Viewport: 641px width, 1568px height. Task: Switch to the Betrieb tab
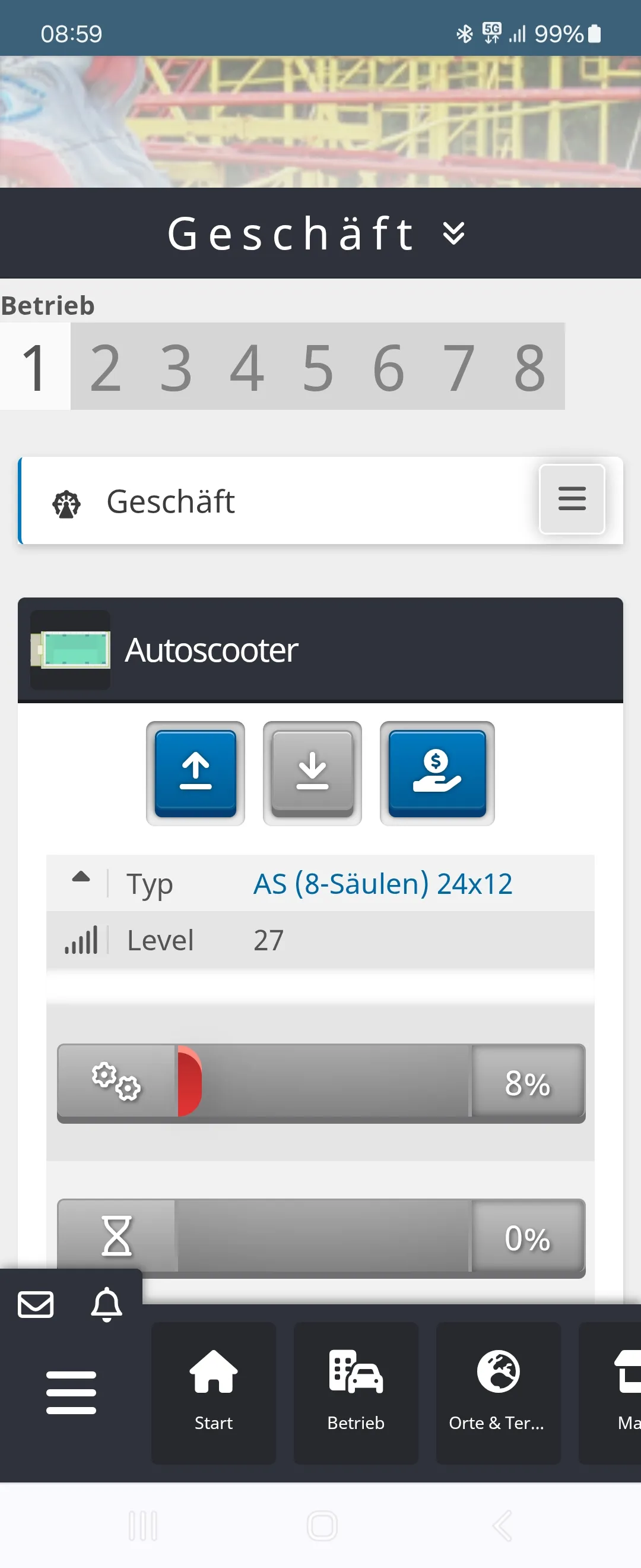(x=356, y=1393)
